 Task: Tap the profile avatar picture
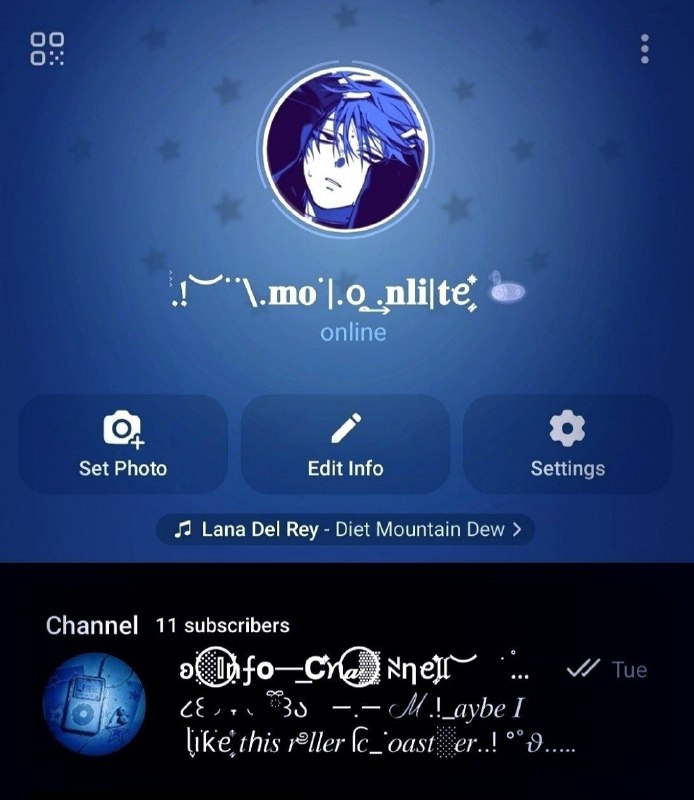[x=346, y=149]
